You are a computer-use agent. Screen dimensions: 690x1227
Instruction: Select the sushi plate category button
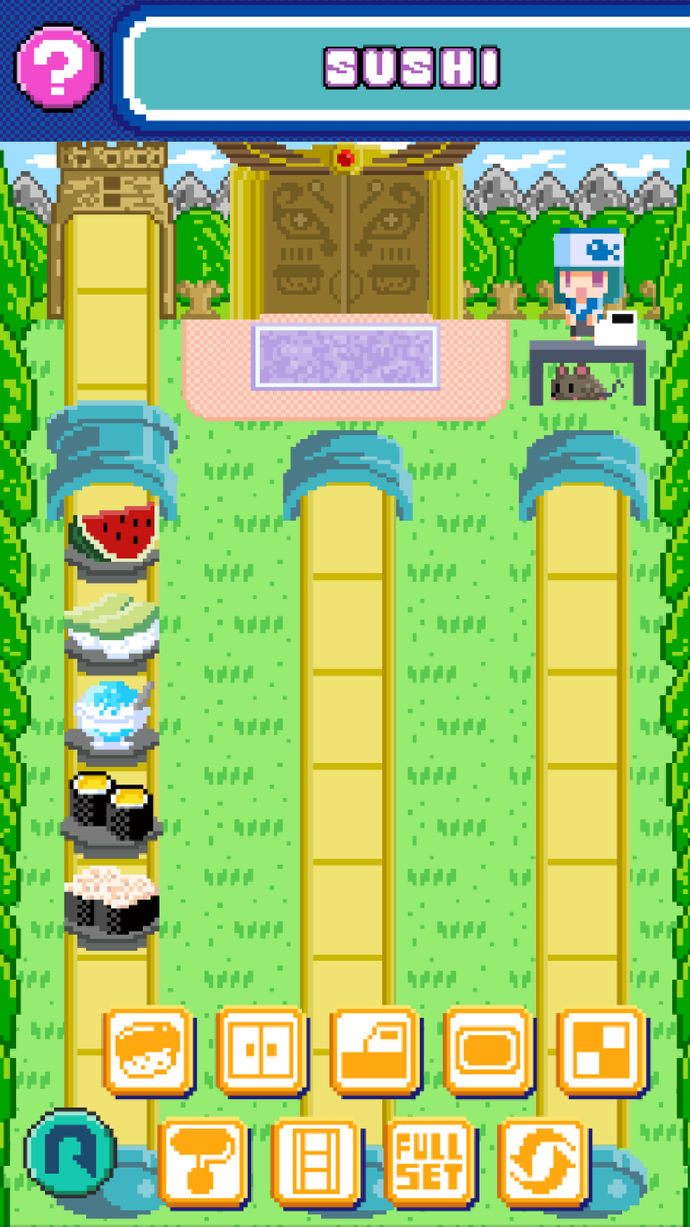click(x=149, y=1052)
